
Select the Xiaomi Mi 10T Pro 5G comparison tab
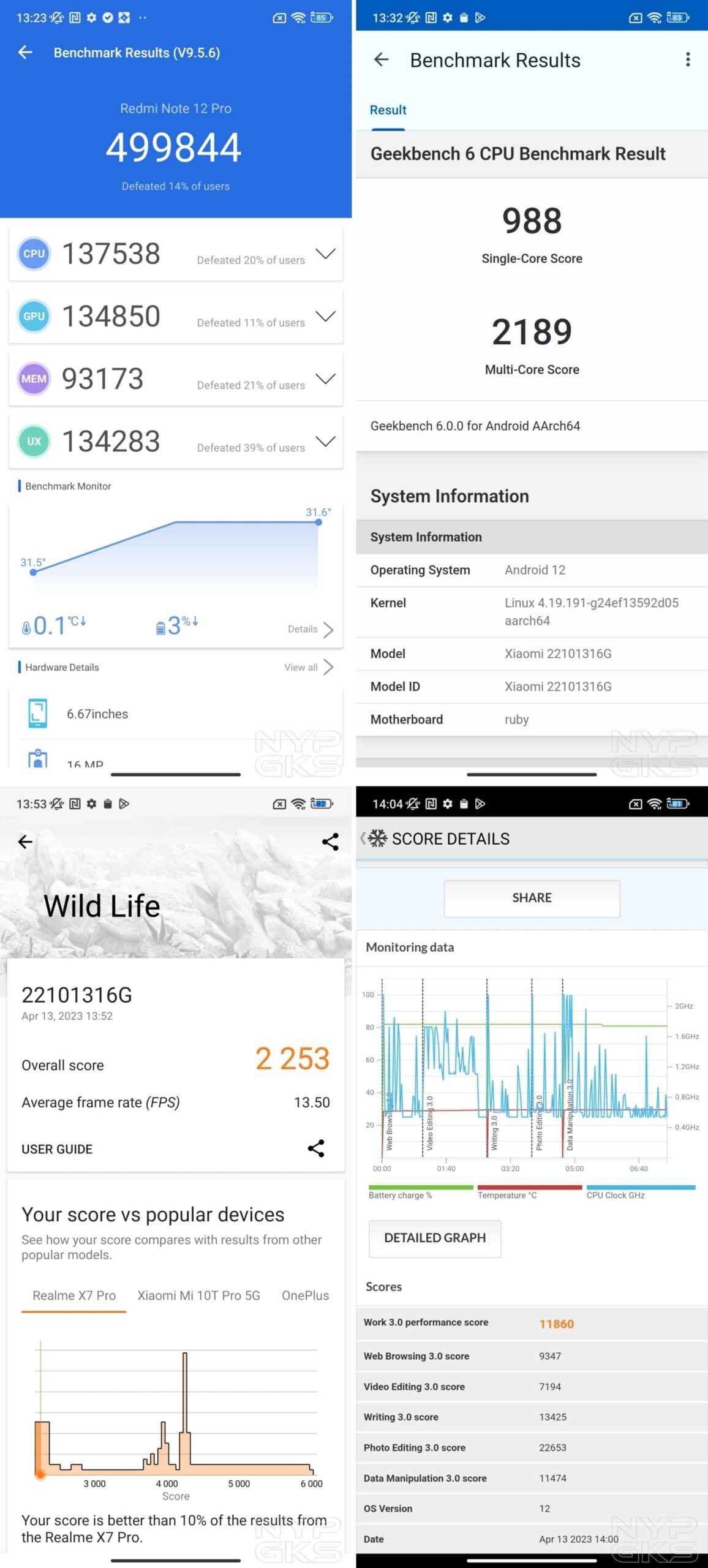pyautogui.click(x=197, y=1295)
